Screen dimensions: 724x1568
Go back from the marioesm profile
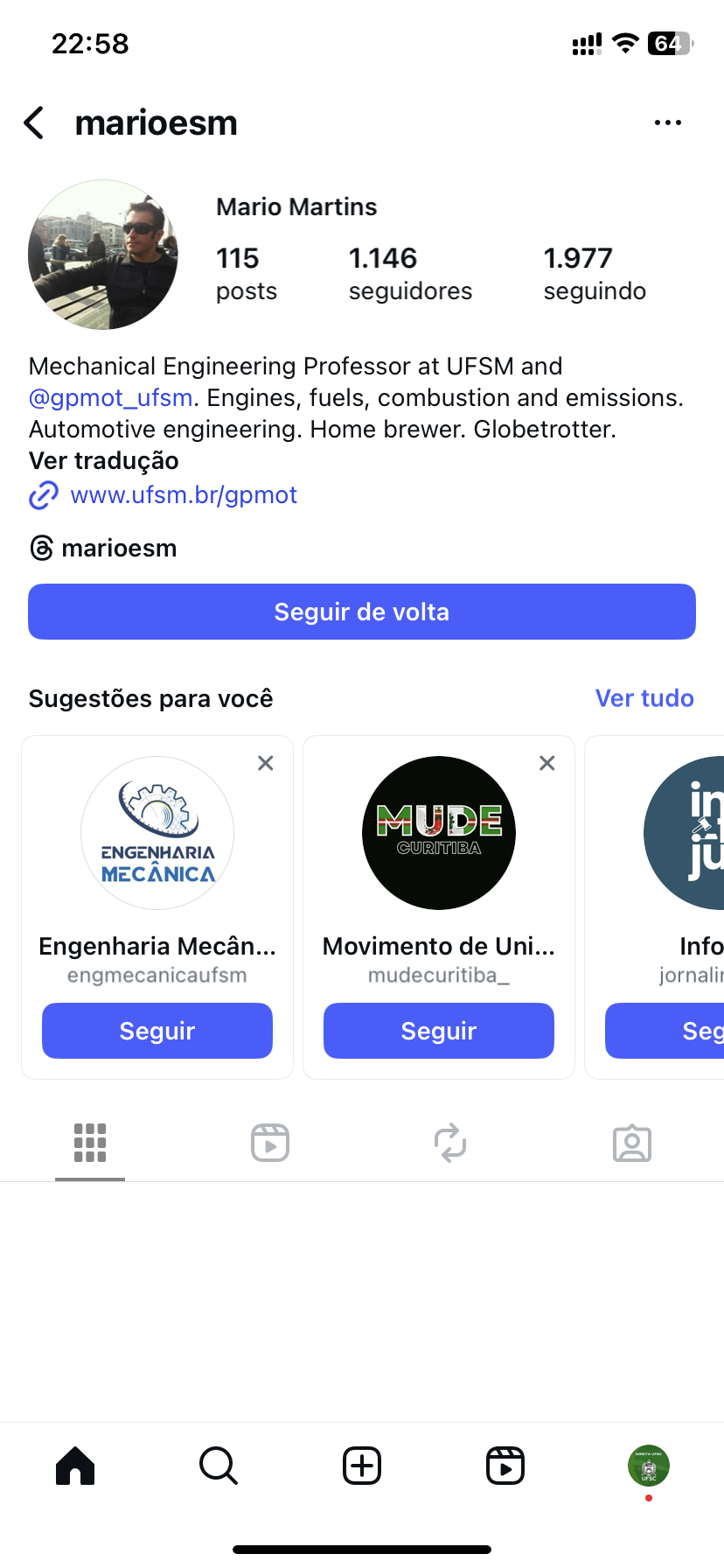(35, 123)
